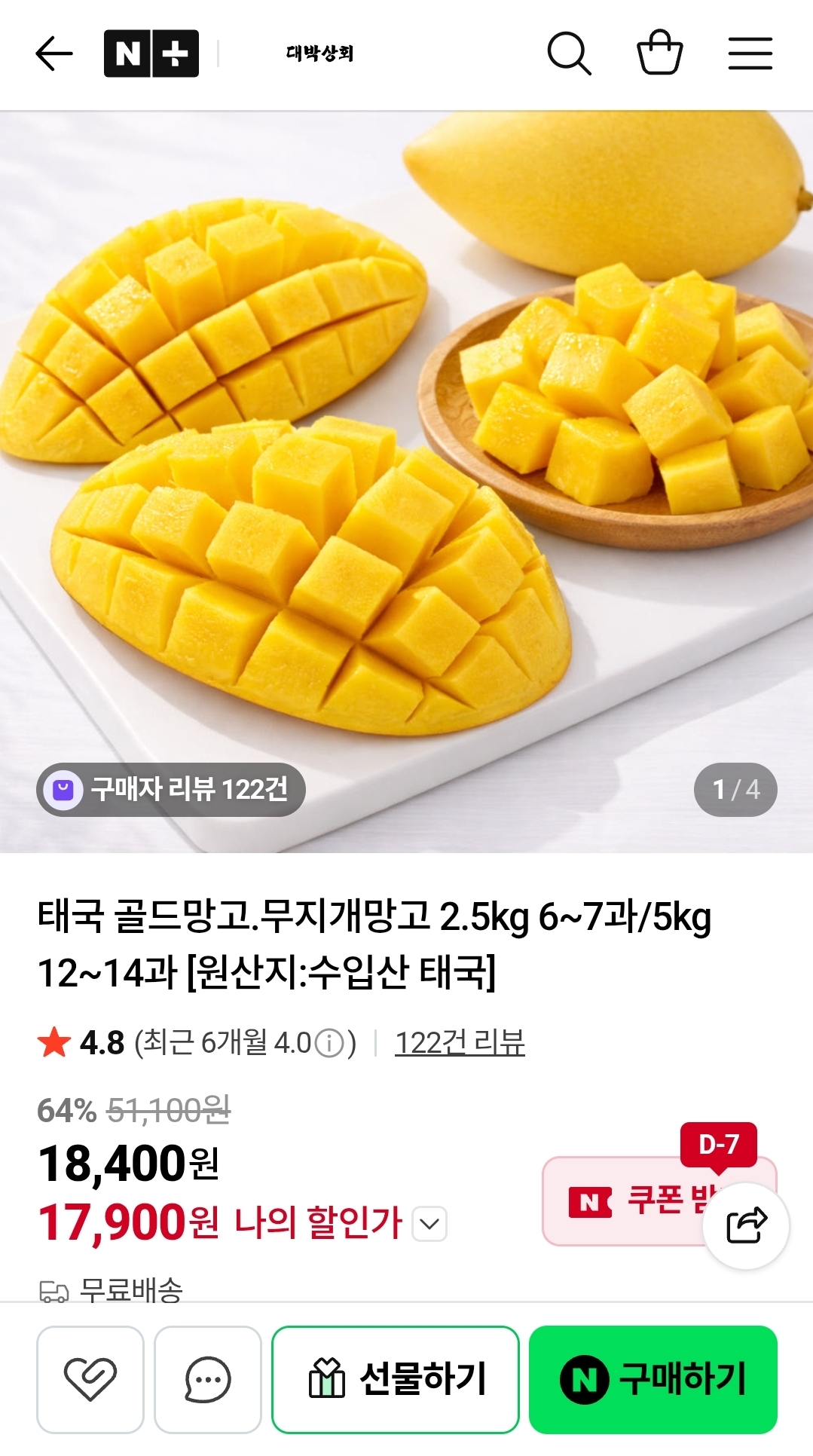
Task: Tap the back arrow to go back
Action: tap(51, 54)
